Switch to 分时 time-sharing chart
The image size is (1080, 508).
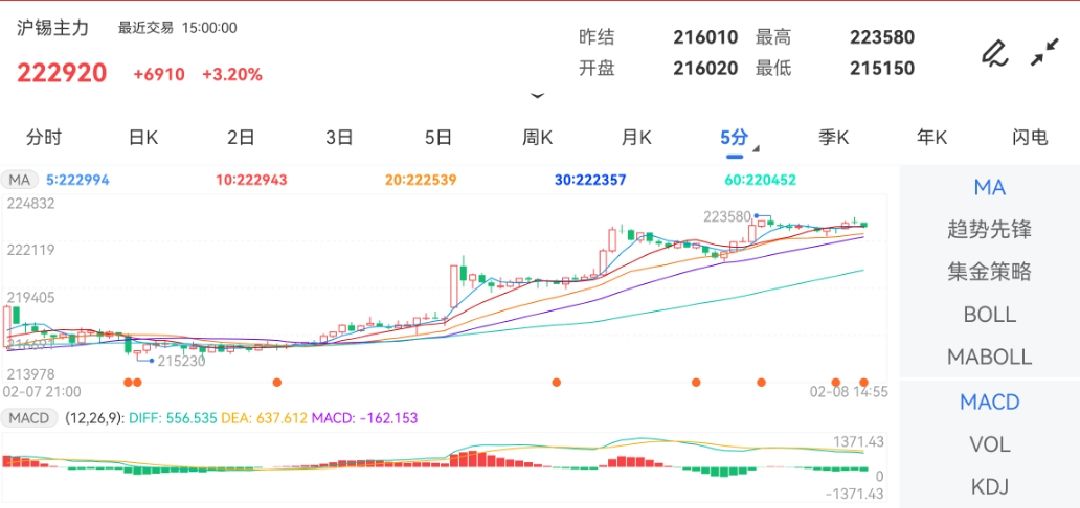point(44,138)
